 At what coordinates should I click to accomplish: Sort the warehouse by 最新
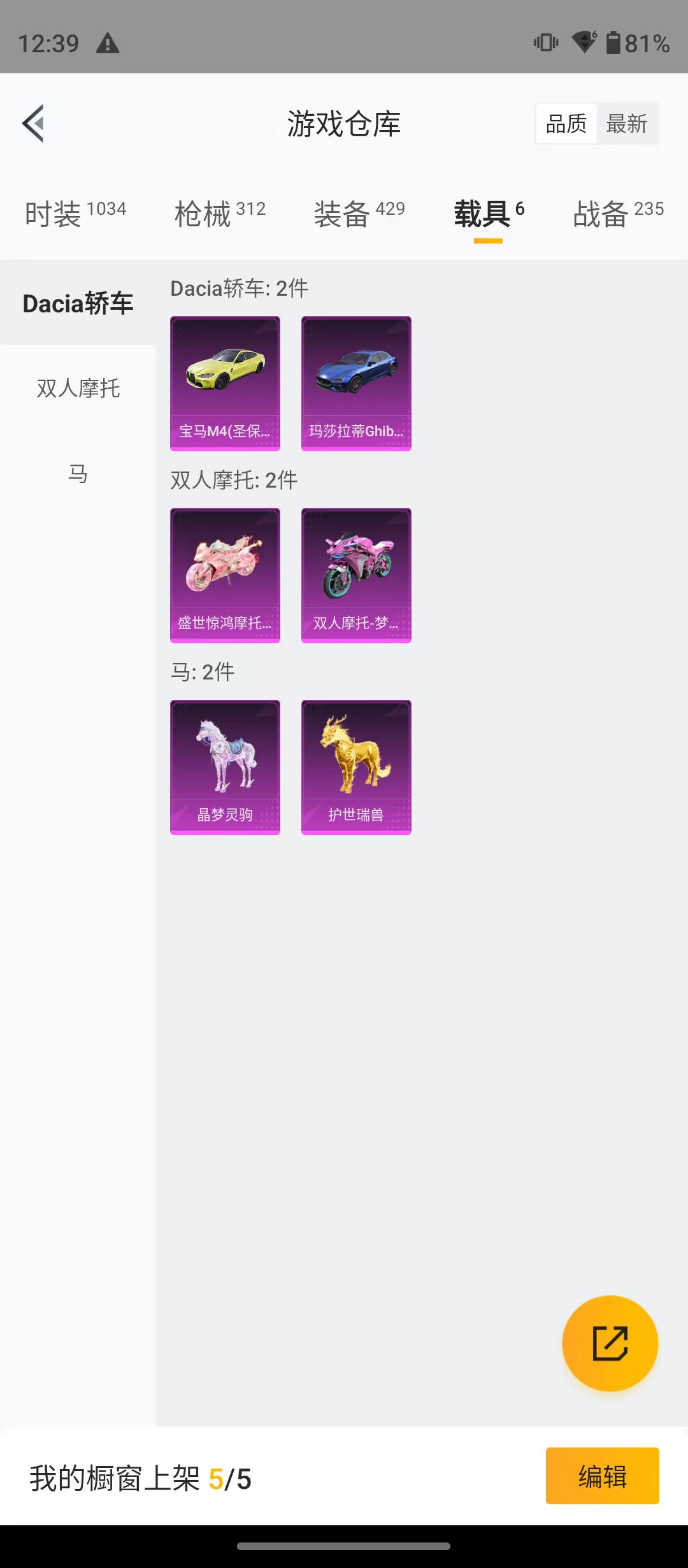tap(627, 123)
